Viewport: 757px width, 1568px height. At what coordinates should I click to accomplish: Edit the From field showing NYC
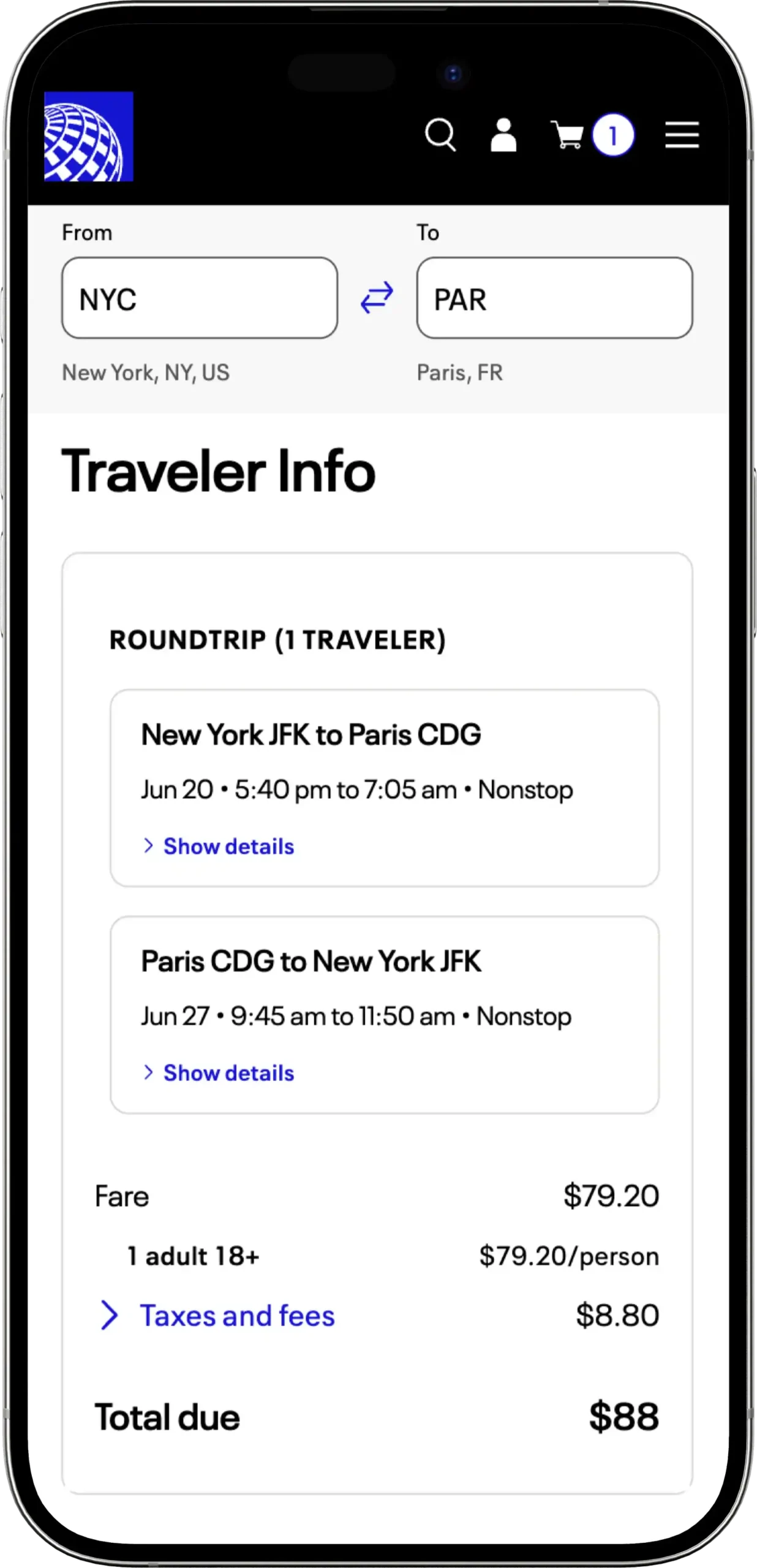200,298
